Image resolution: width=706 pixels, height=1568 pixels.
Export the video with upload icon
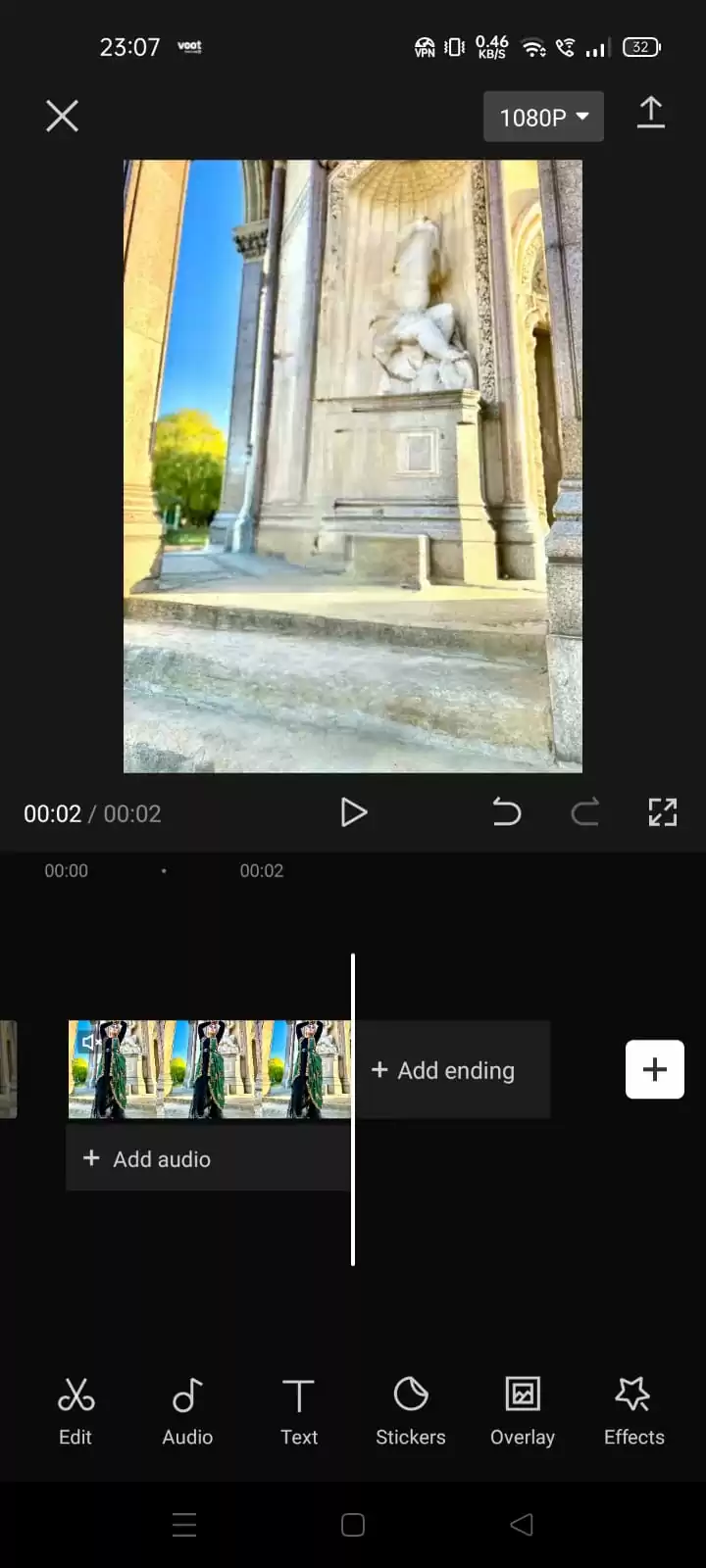[650, 114]
